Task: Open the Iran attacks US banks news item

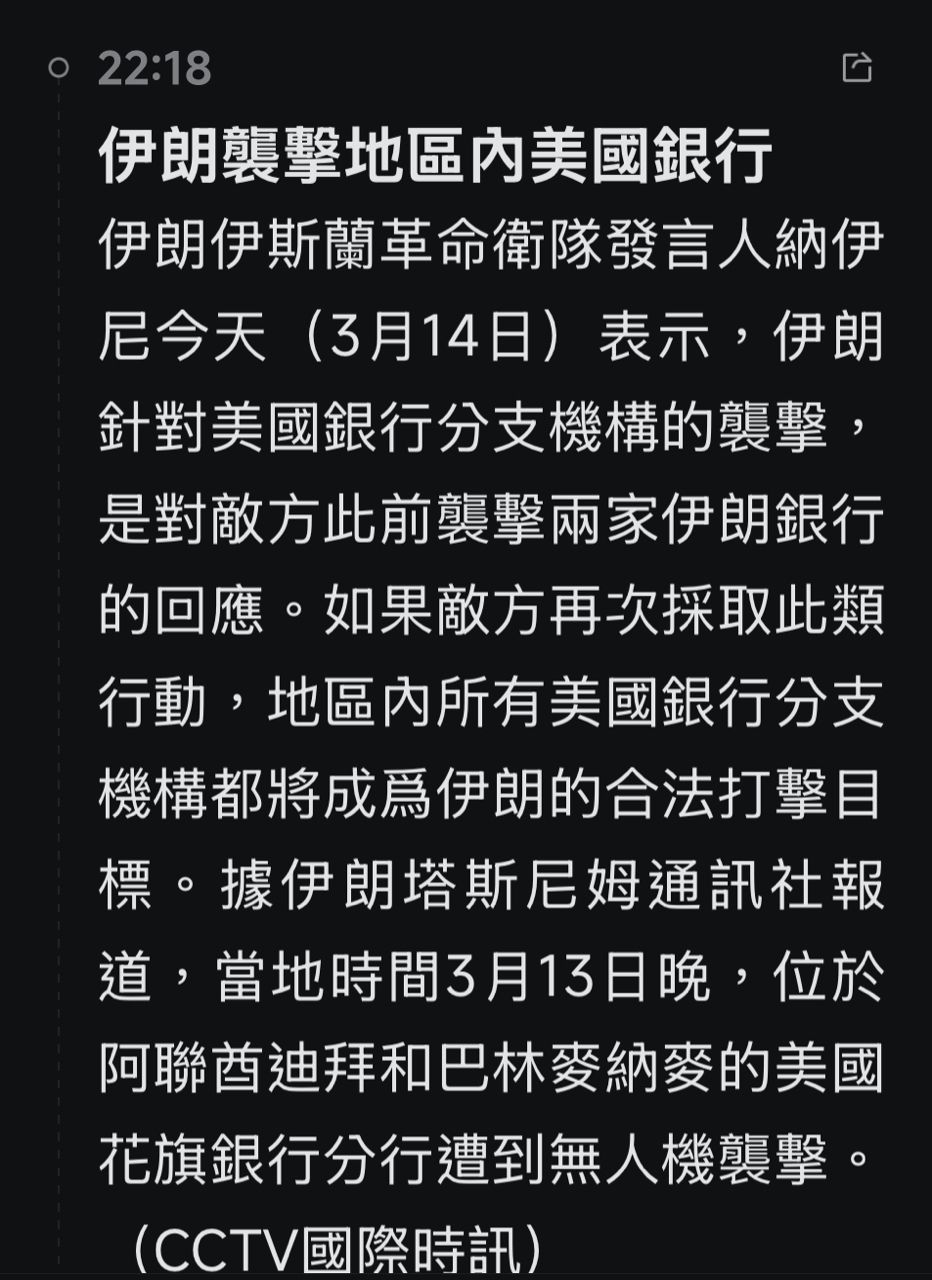Action: click(x=435, y=158)
